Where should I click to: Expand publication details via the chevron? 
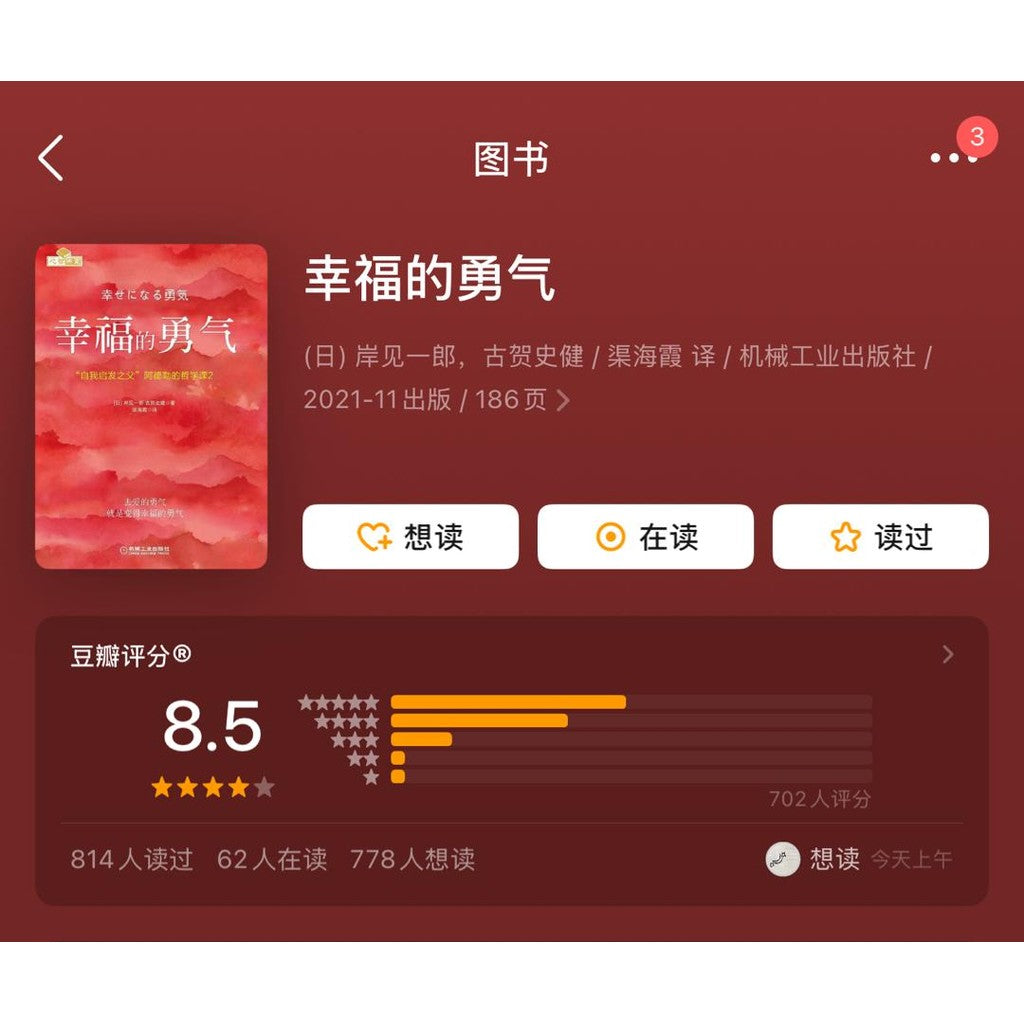(564, 401)
